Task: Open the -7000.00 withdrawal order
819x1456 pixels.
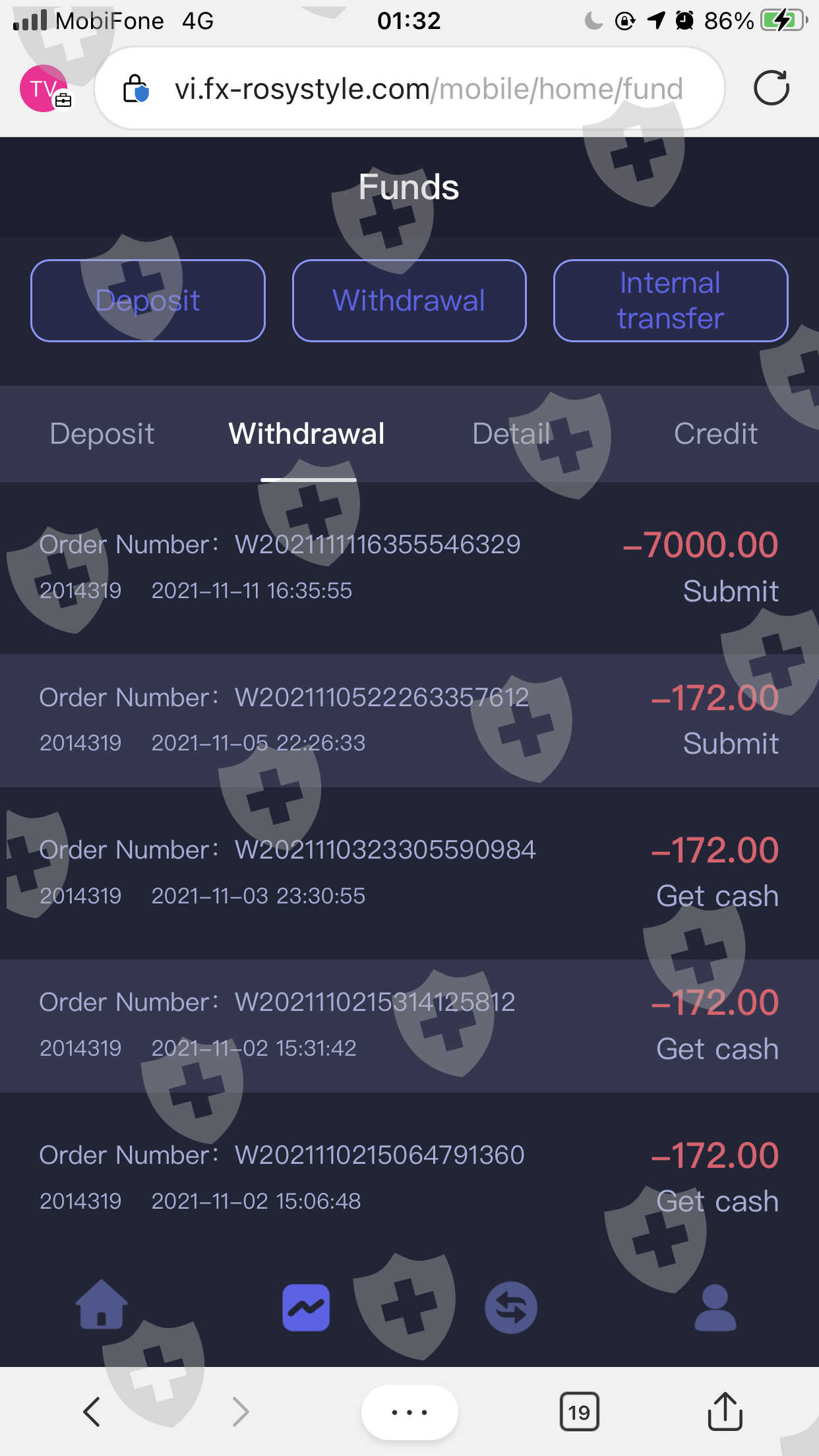Action: click(409, 568)
